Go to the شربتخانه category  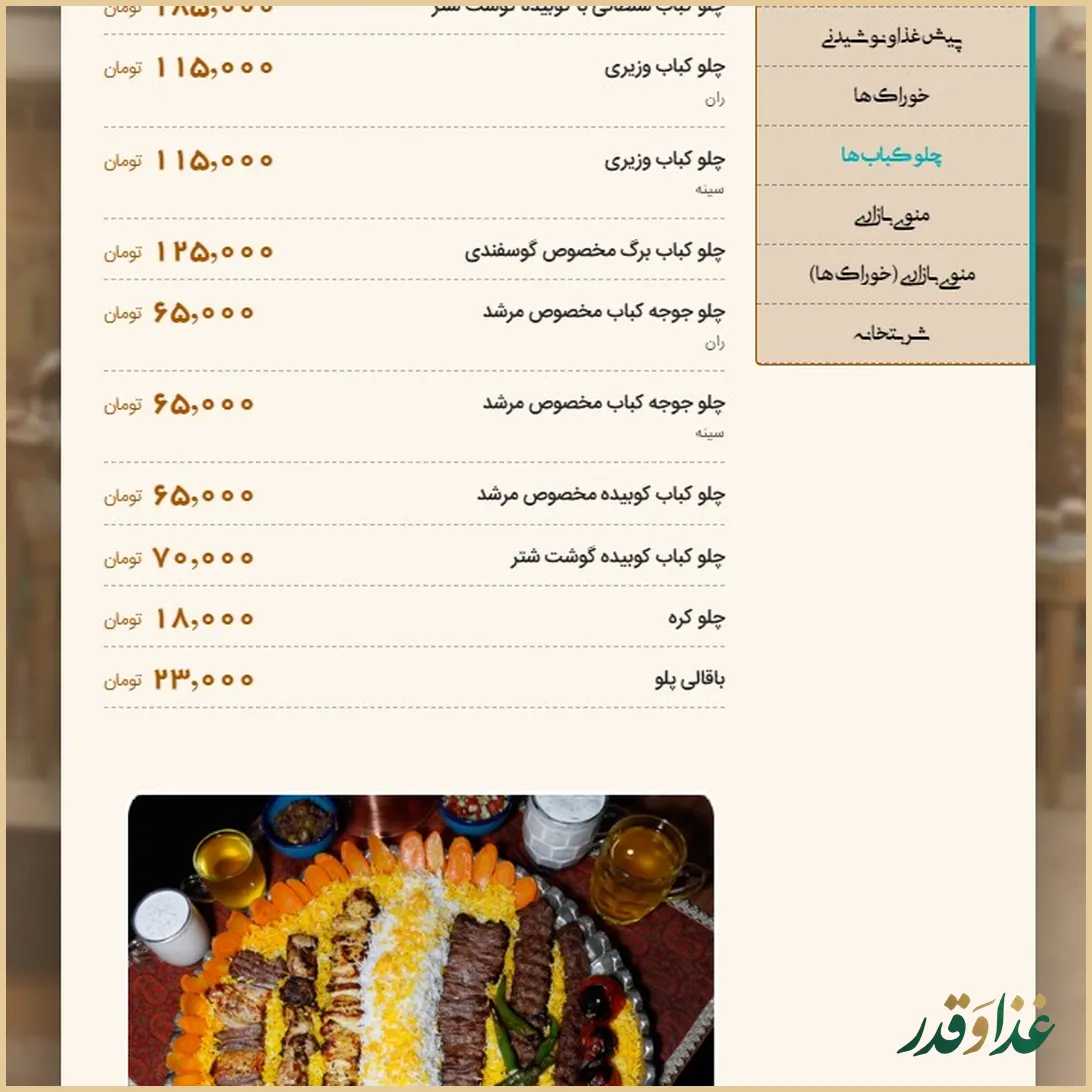click(x=892, y=334)
